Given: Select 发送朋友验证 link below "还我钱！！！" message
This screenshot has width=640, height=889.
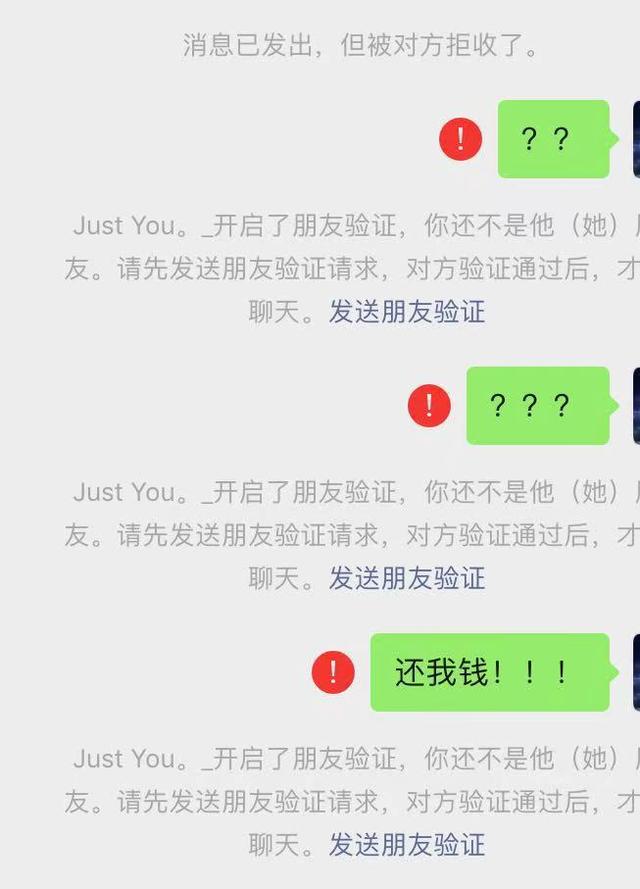Looking at the screenshot, I should coord(407,845).
